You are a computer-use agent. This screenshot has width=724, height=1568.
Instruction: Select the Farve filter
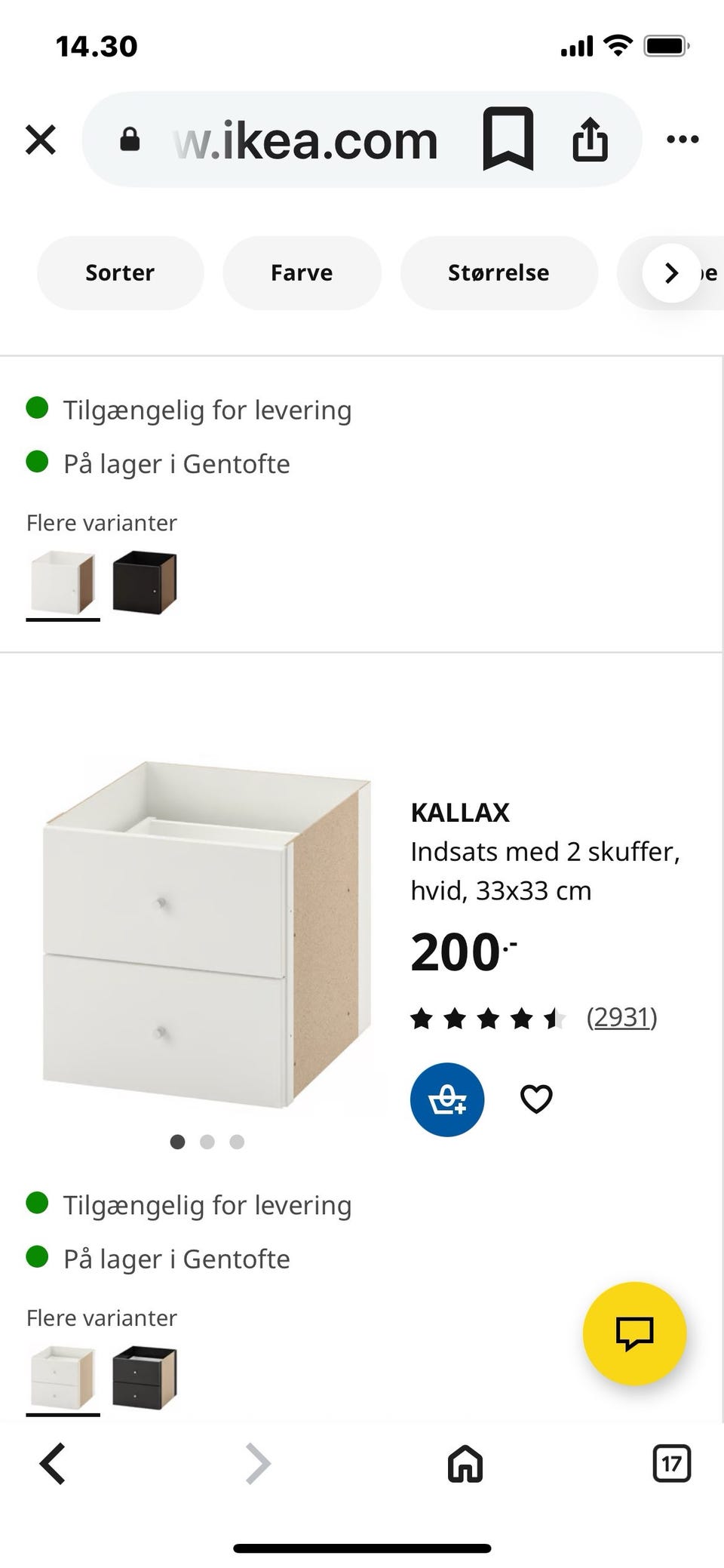(x=301, y=272)
